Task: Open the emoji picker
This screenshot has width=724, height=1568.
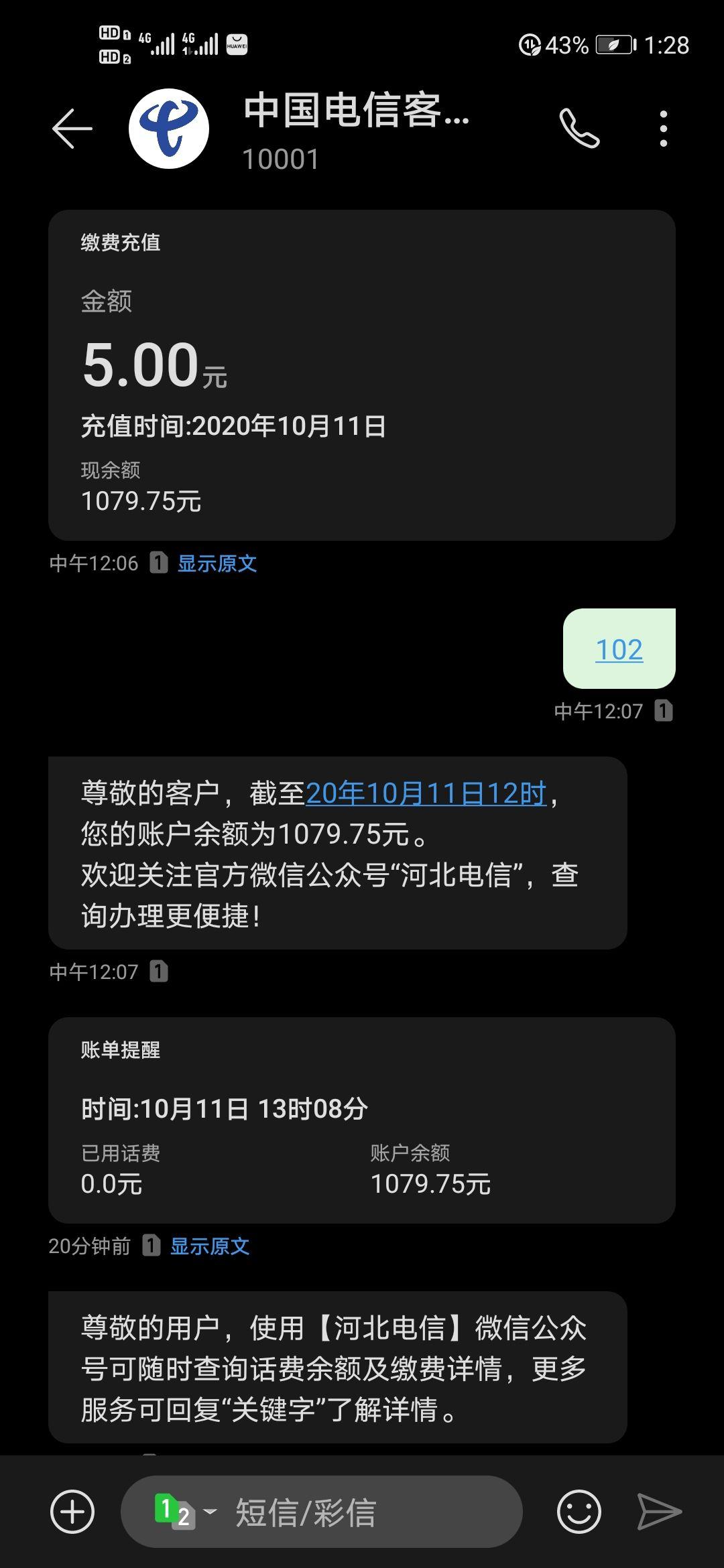Action: pos(579,1511)
